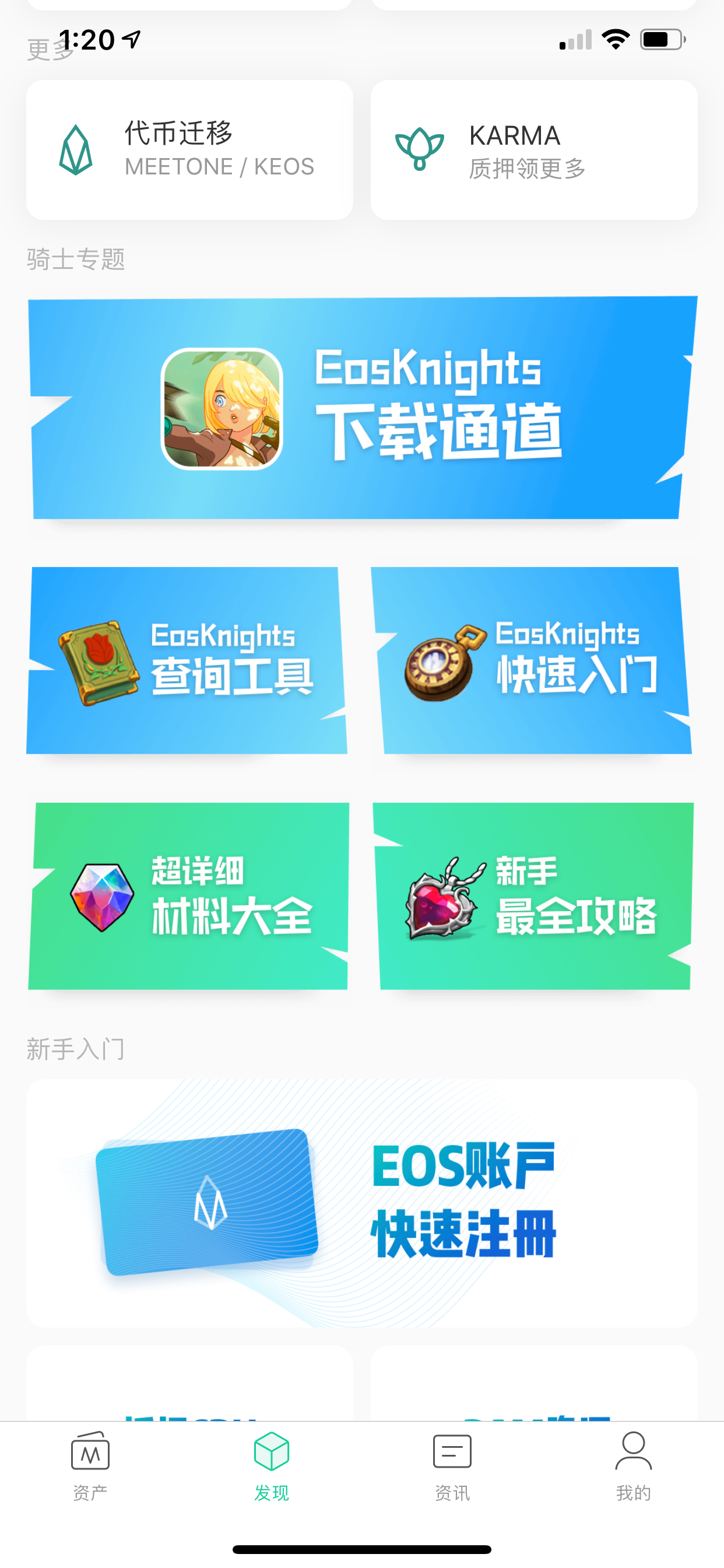The width and height of the screenshot is (724, 1568).
Task: Switch to the 我的 tab
Action: 633,1466
